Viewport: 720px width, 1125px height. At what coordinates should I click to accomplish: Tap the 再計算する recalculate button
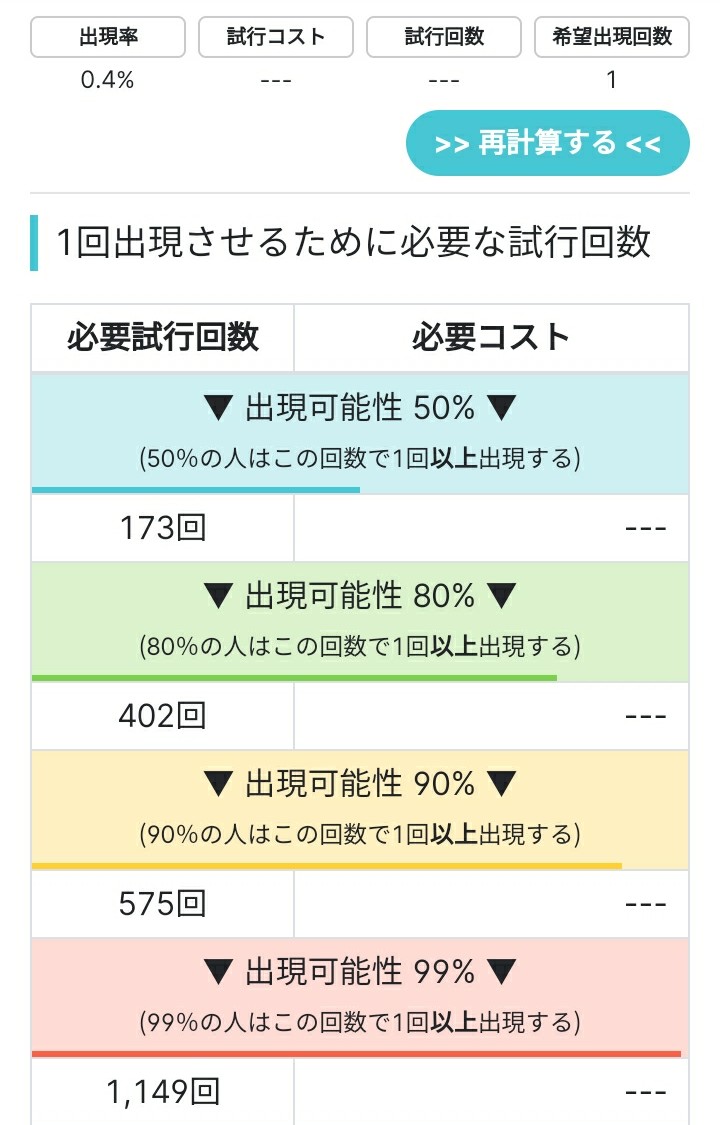547,143
